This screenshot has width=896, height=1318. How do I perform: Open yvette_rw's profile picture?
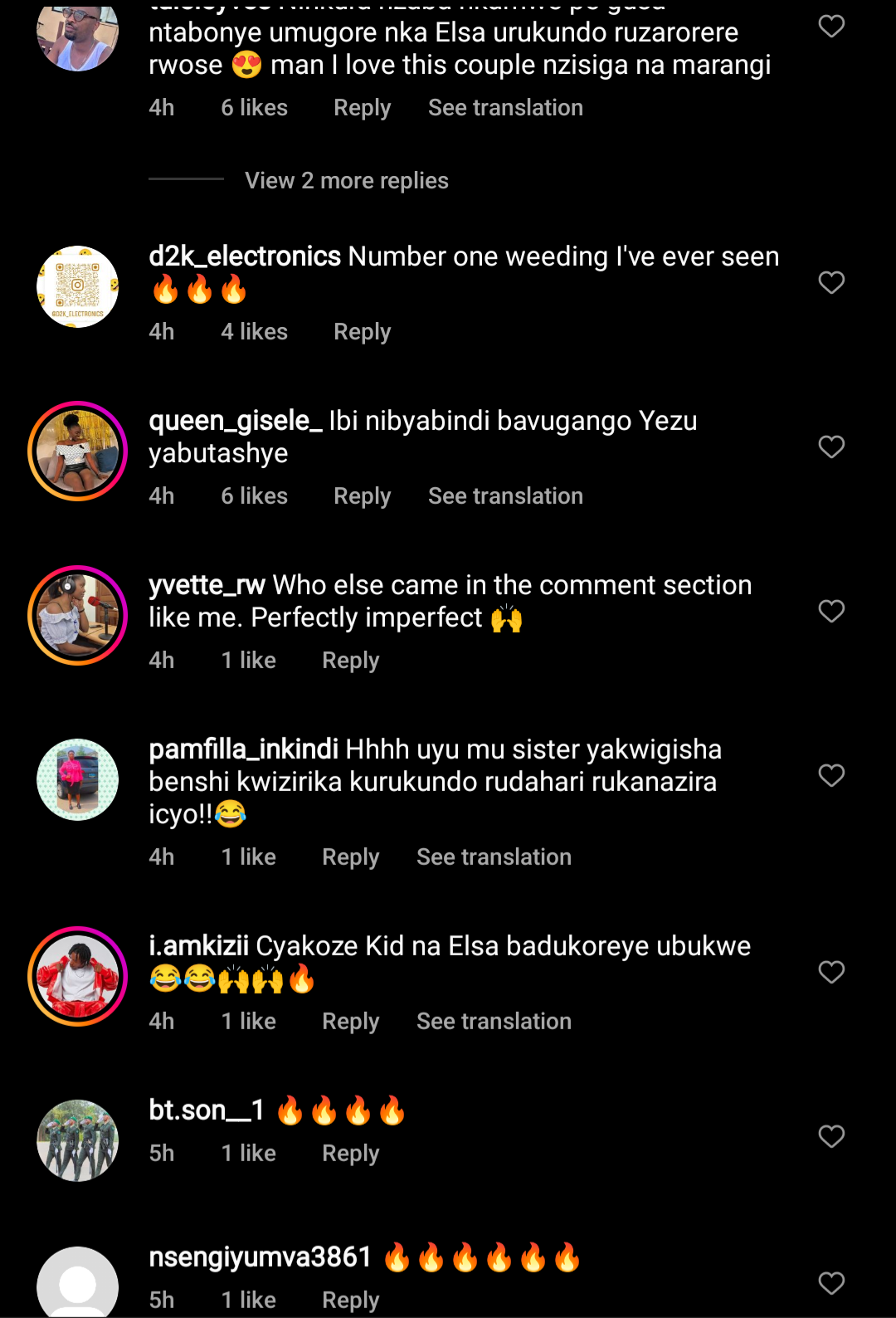tap(78, 616)
